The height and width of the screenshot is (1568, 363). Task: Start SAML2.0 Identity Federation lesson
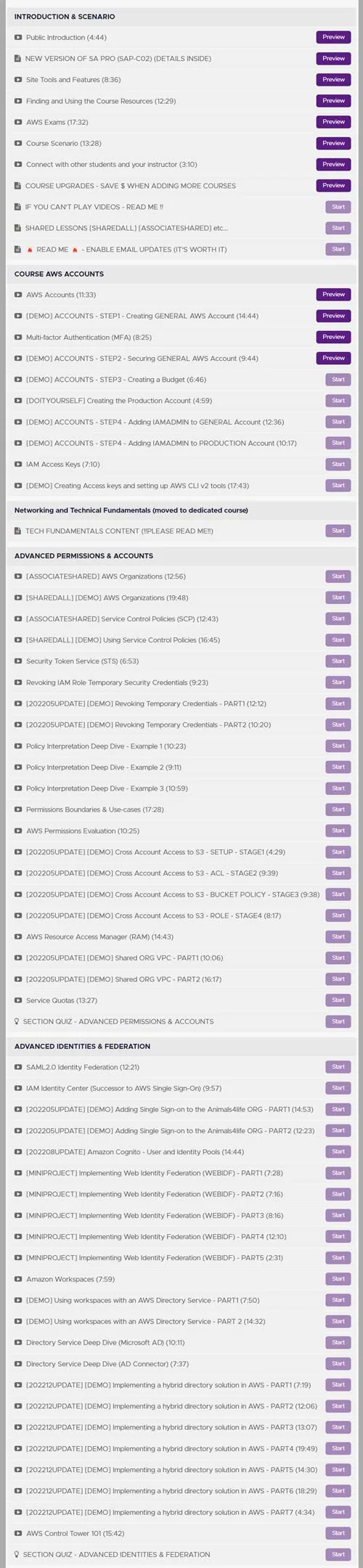click(338, 1067)
